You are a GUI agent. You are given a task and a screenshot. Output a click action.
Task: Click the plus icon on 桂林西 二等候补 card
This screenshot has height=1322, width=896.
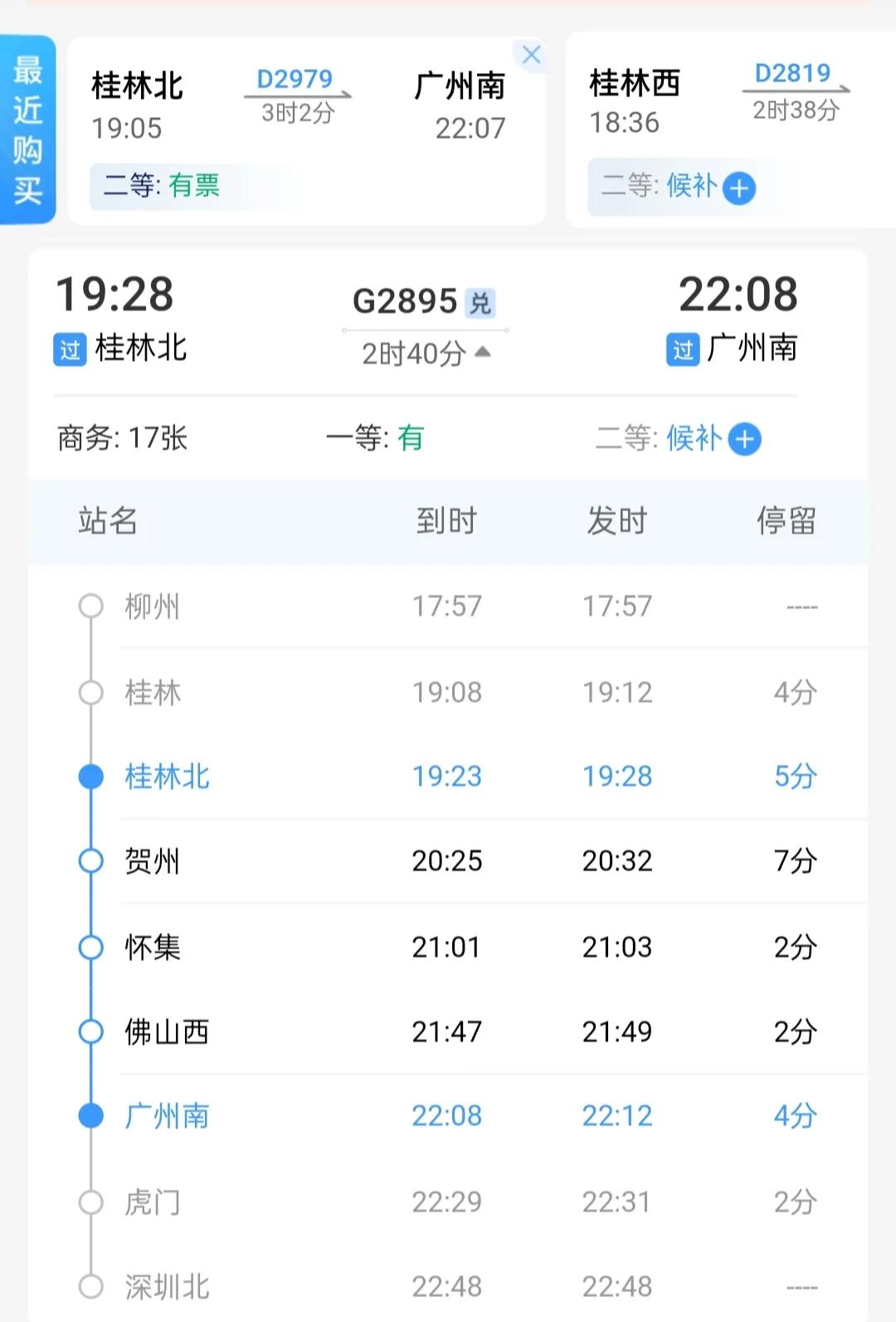(x=741, y=188)
